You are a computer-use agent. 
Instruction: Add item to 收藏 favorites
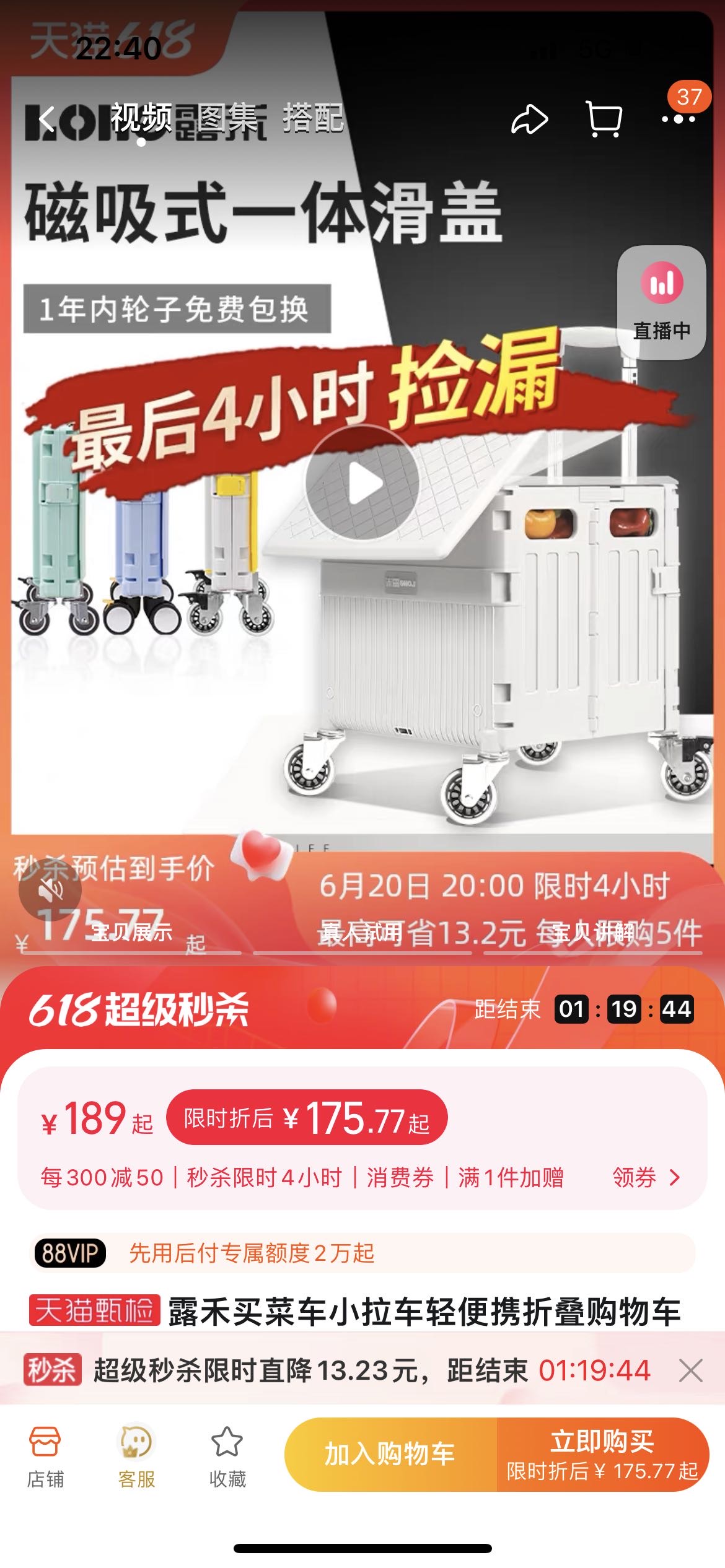[227, 1457]
